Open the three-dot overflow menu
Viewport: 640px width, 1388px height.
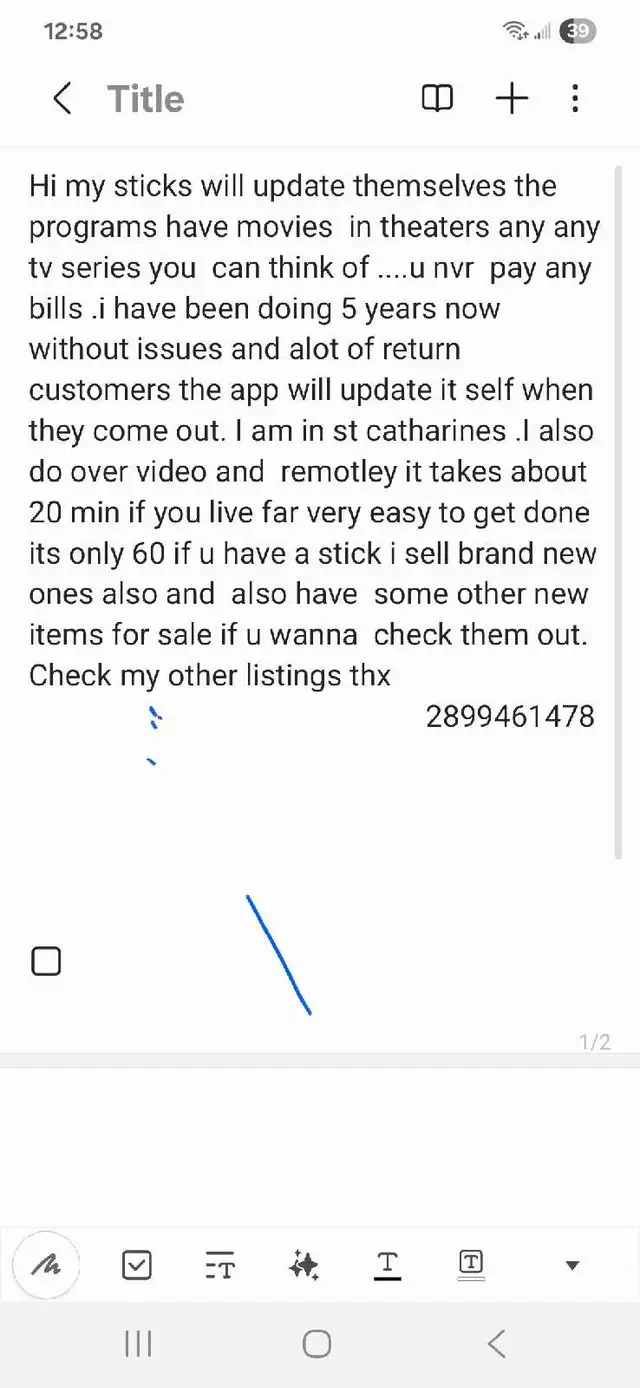[x=575, y=98]
